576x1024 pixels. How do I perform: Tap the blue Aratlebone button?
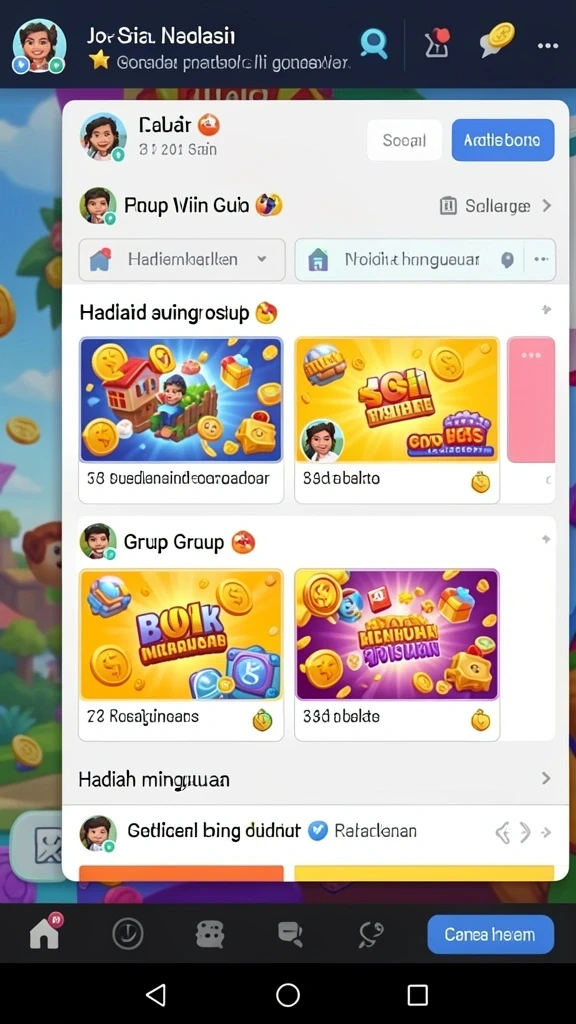tap(502, 140)
